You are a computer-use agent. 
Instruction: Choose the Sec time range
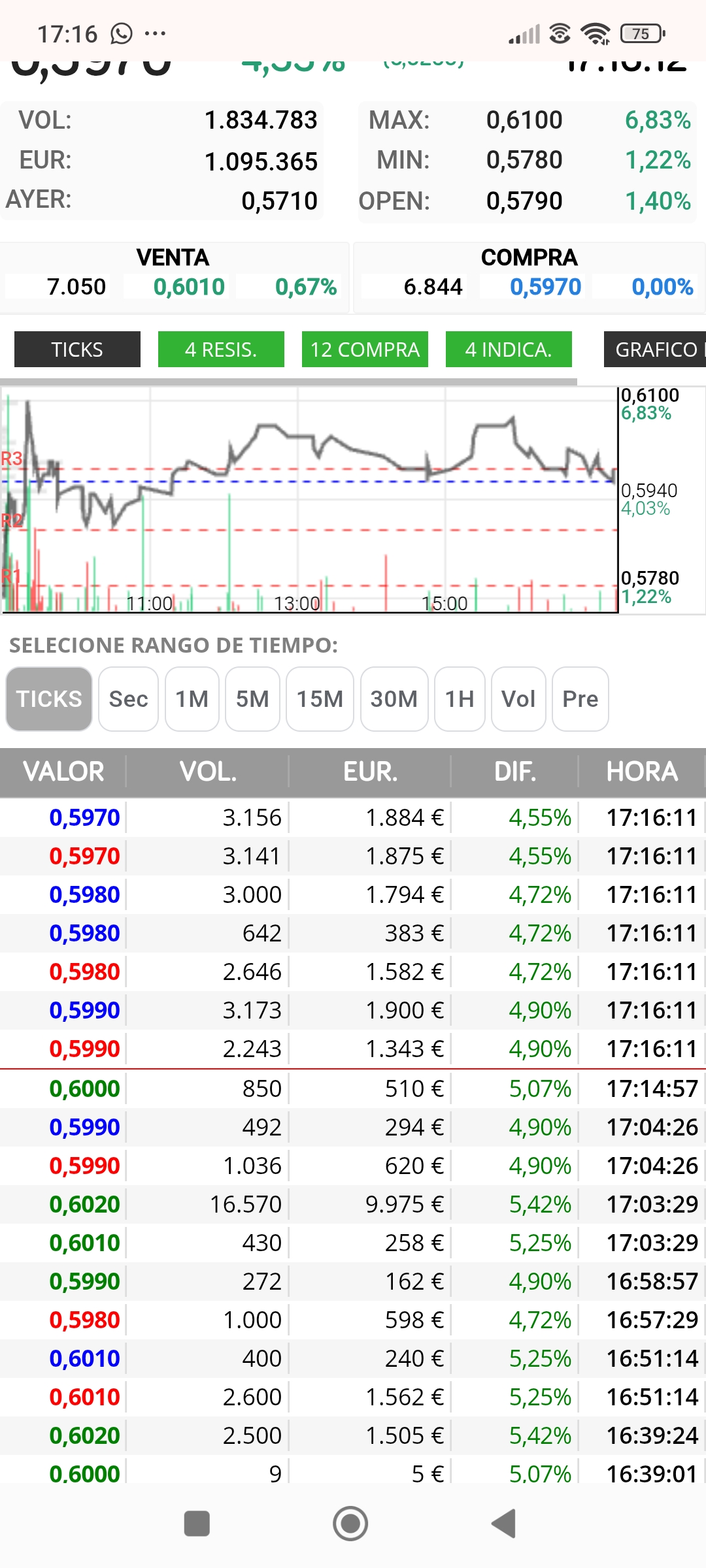[x=128, y=699]
